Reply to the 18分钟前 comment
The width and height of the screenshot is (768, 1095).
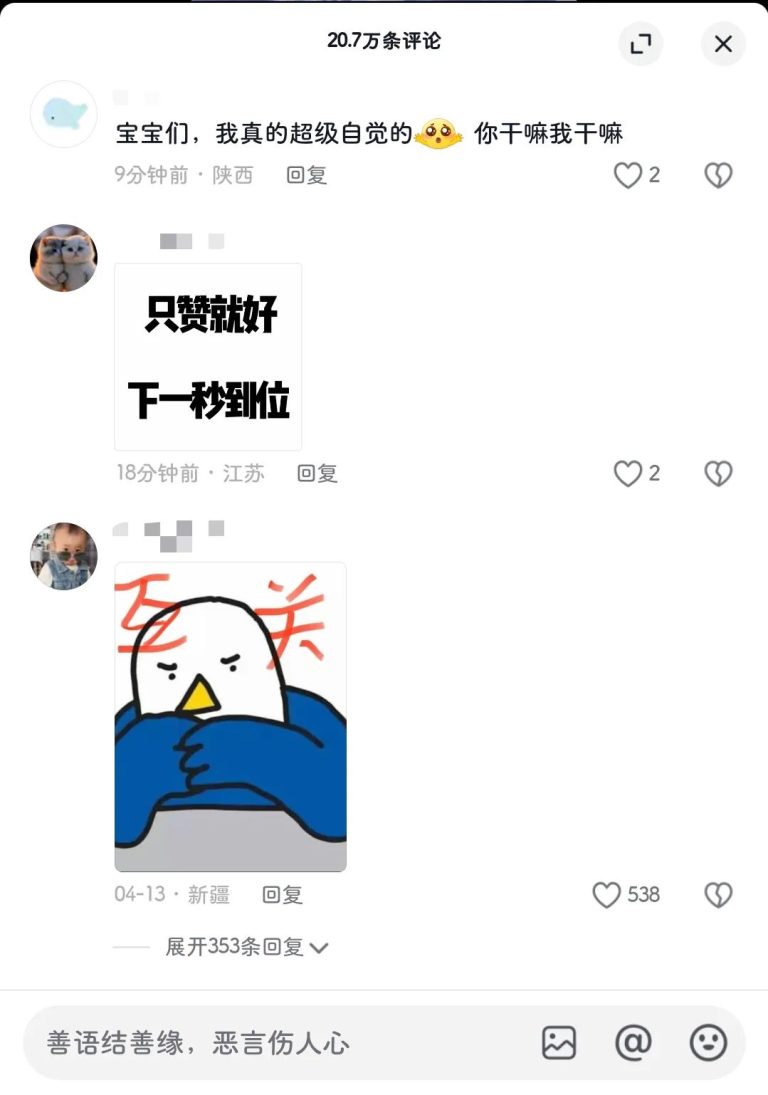317,474
